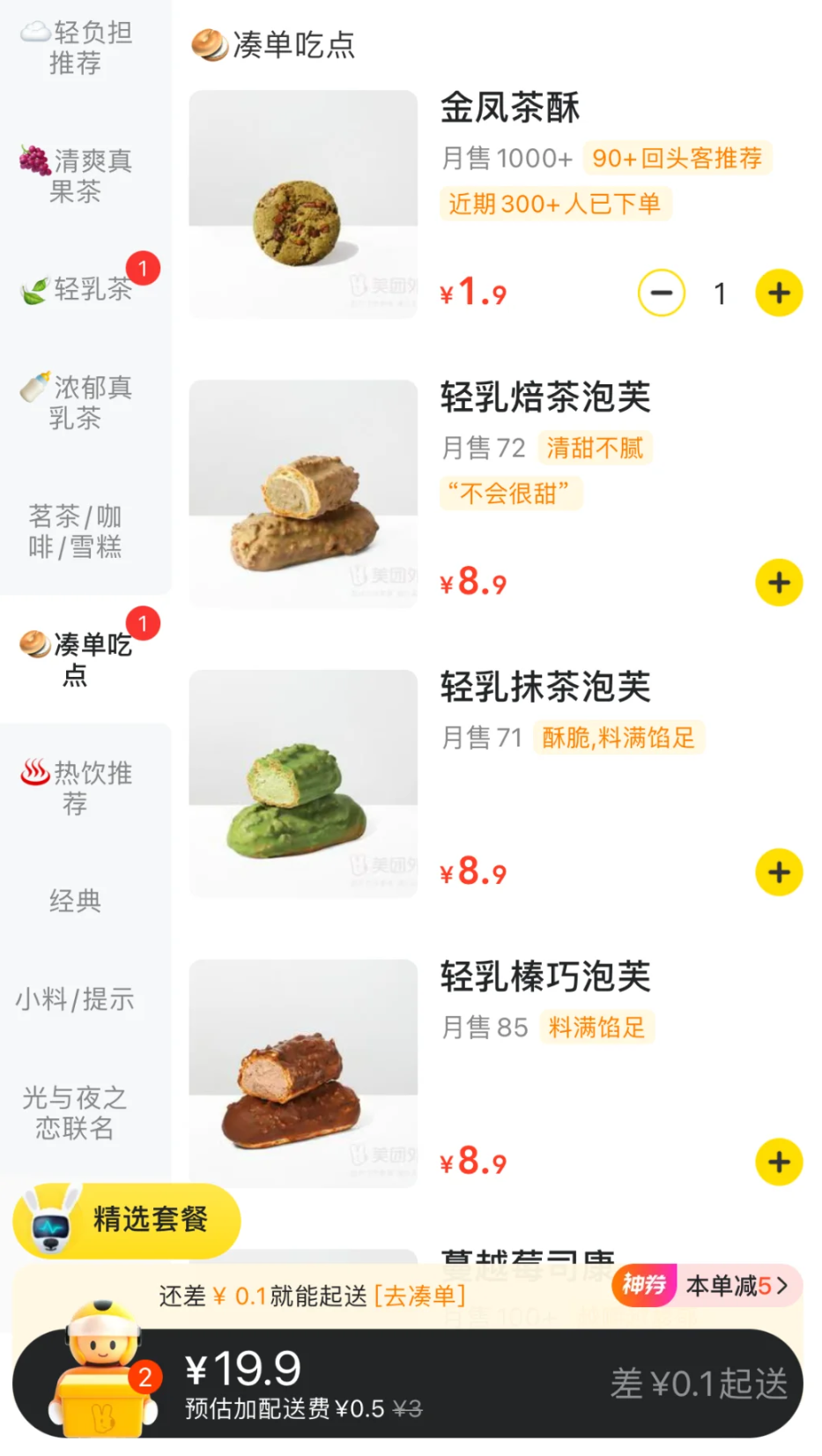Select the 轻负担推荐 category
Viewport: 822px width, 1456px height.
point(76,48)
